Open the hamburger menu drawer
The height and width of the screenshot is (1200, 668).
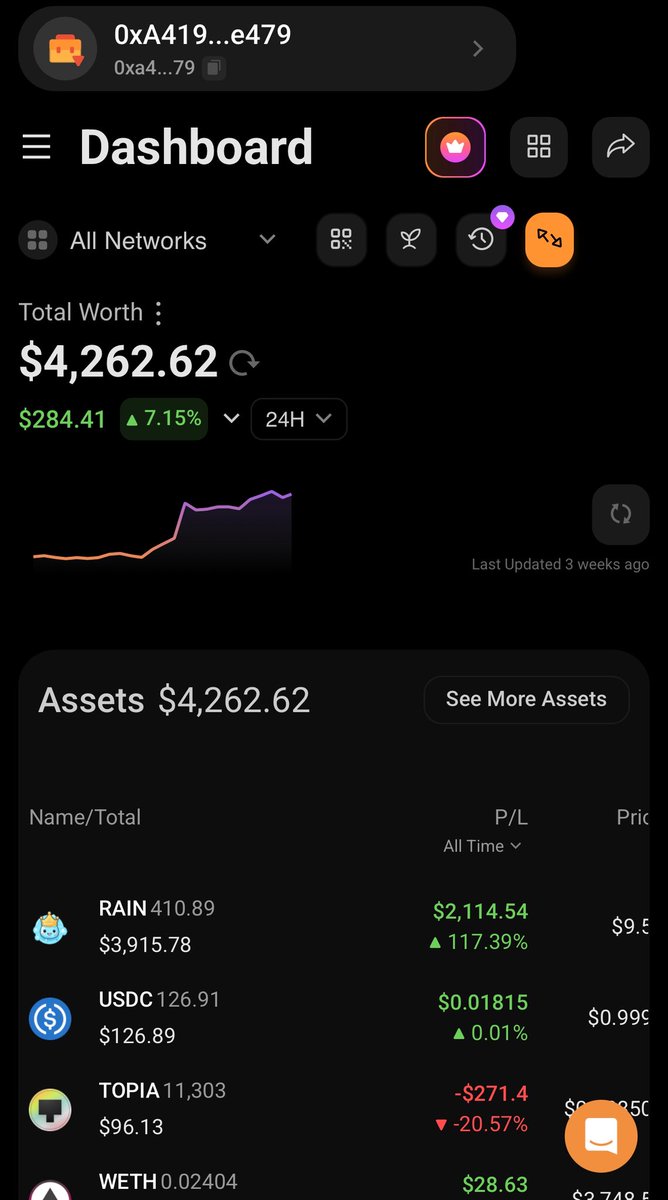[x=37, y=147]
